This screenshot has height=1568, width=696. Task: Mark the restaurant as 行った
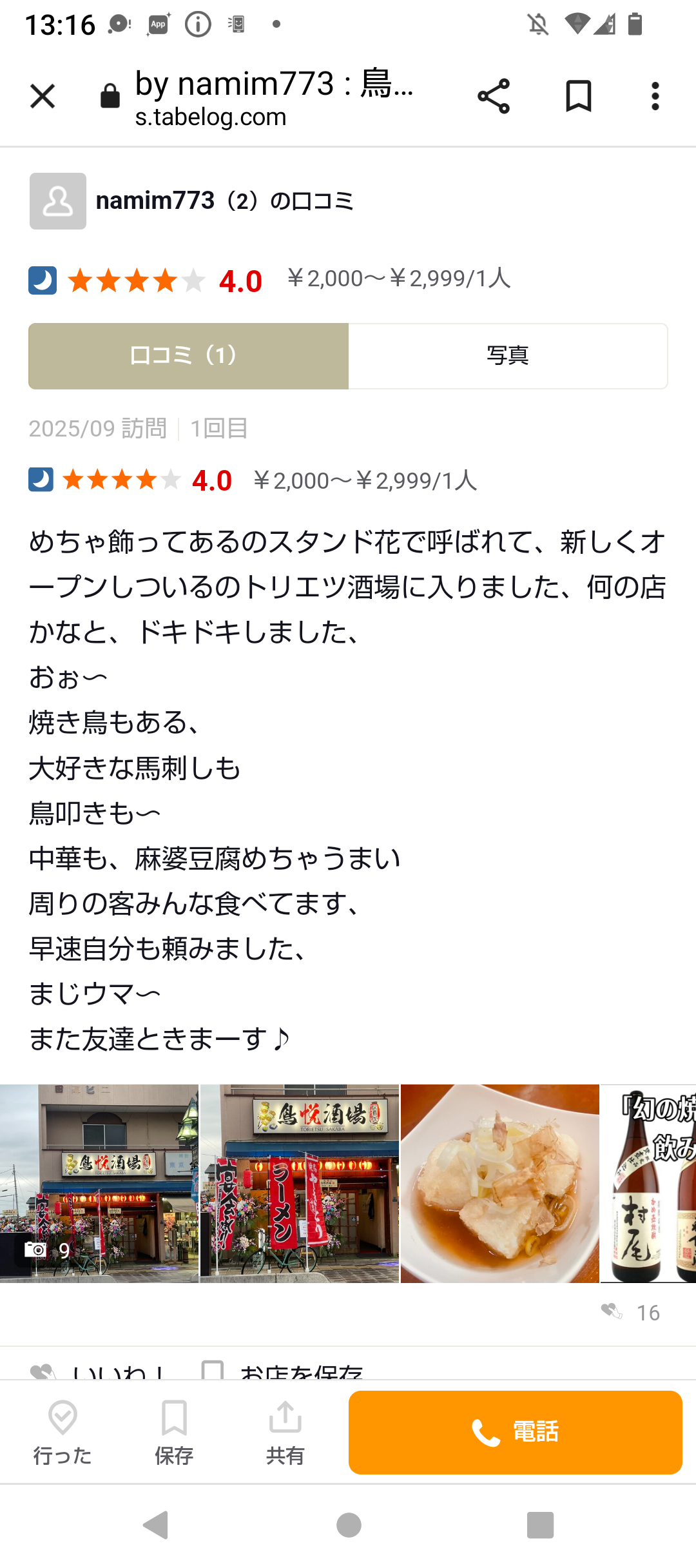pos(63,1431)
